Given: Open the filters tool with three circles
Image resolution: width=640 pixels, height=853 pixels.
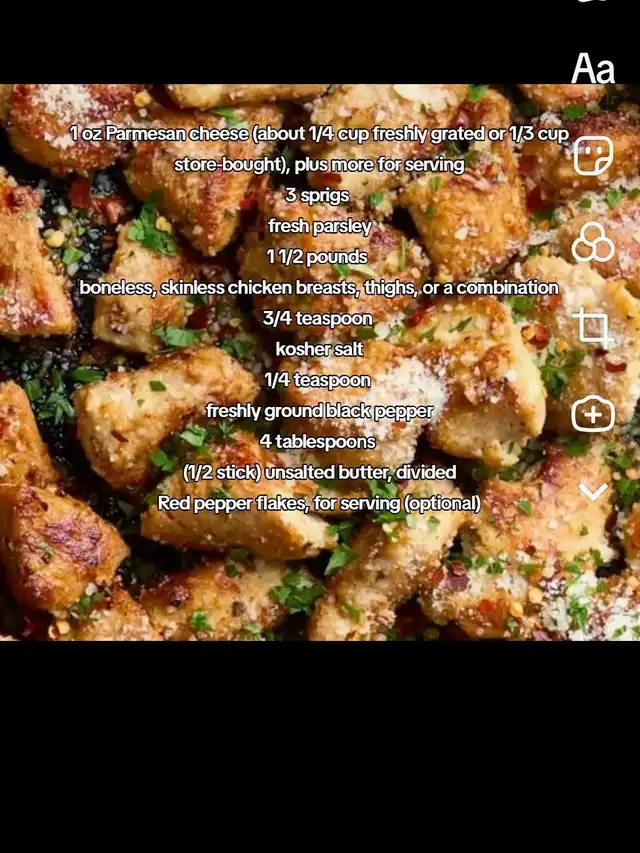Looking at the screenshot, I should click(593, 241).
